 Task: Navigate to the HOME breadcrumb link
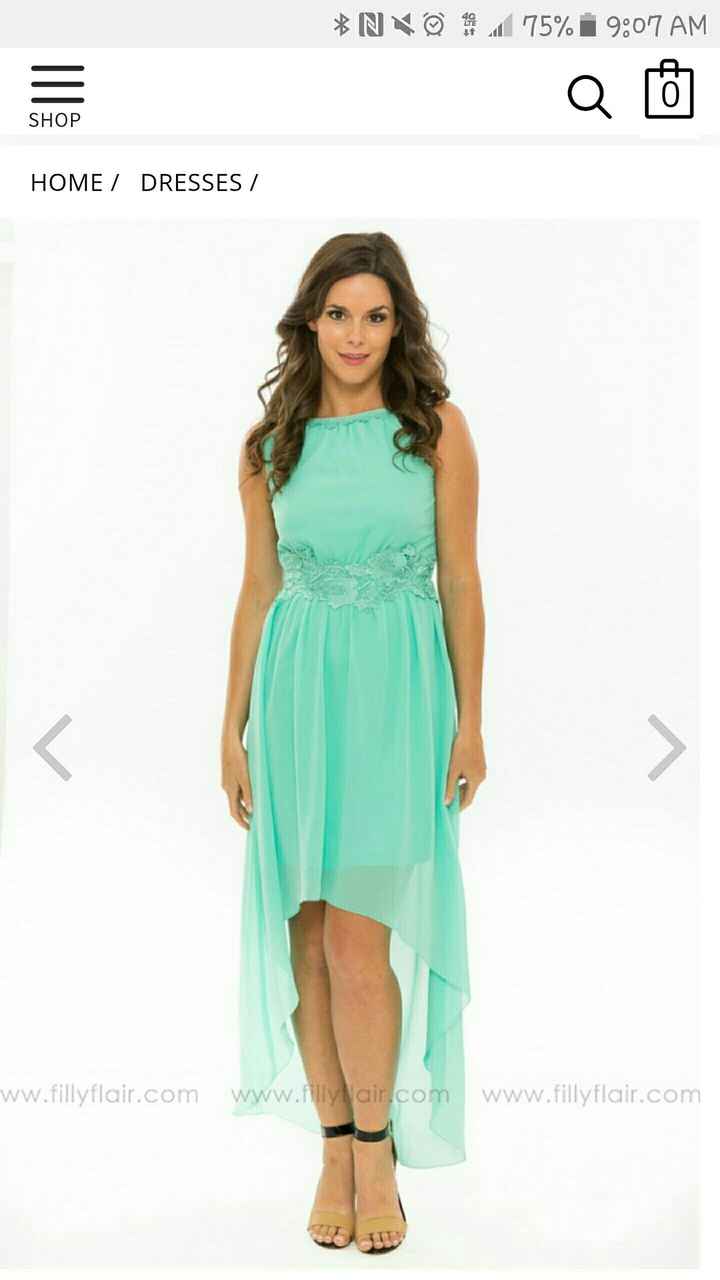click(66, 182)
